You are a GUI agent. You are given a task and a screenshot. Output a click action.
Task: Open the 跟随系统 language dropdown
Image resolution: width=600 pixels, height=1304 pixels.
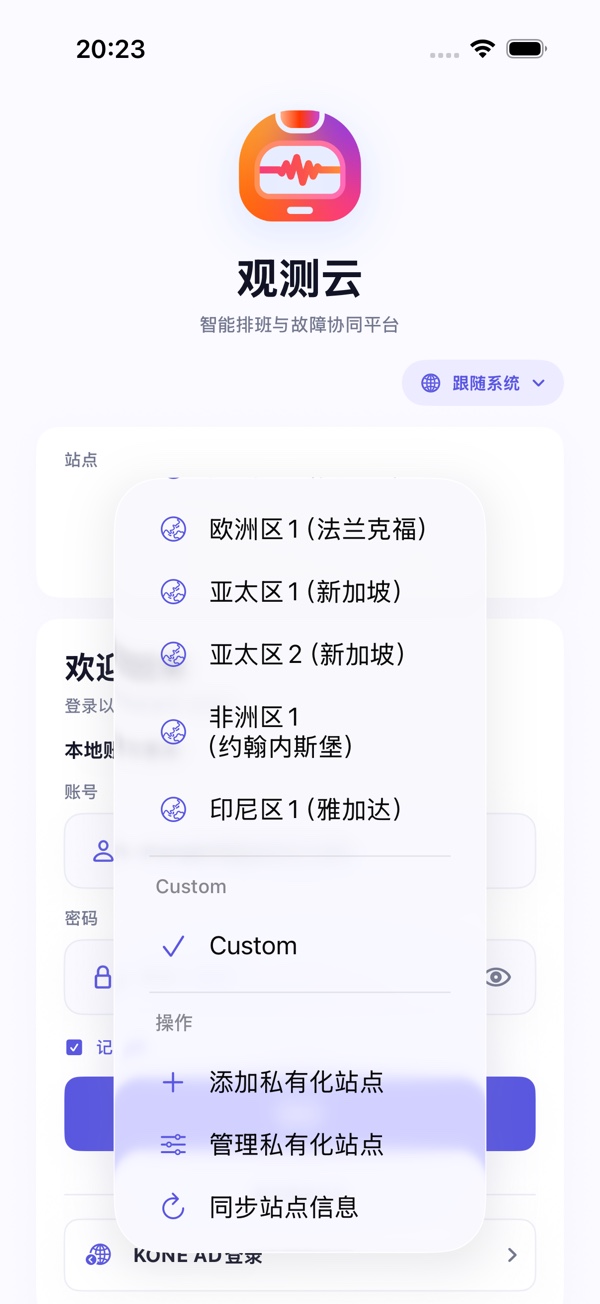pos(483,383)
